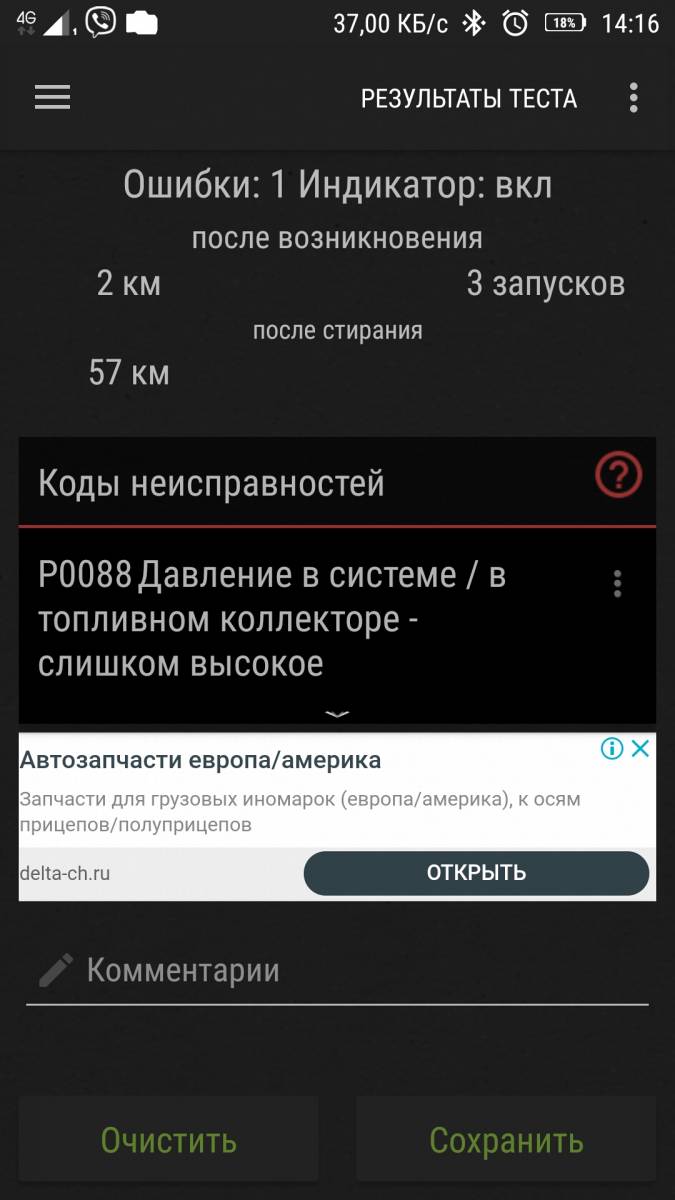Screen dimensions: 675x1200
Task: Tap the ОТКРЫТЬ button in the ad
Action: pyautogui.click(x=476, y=872)
